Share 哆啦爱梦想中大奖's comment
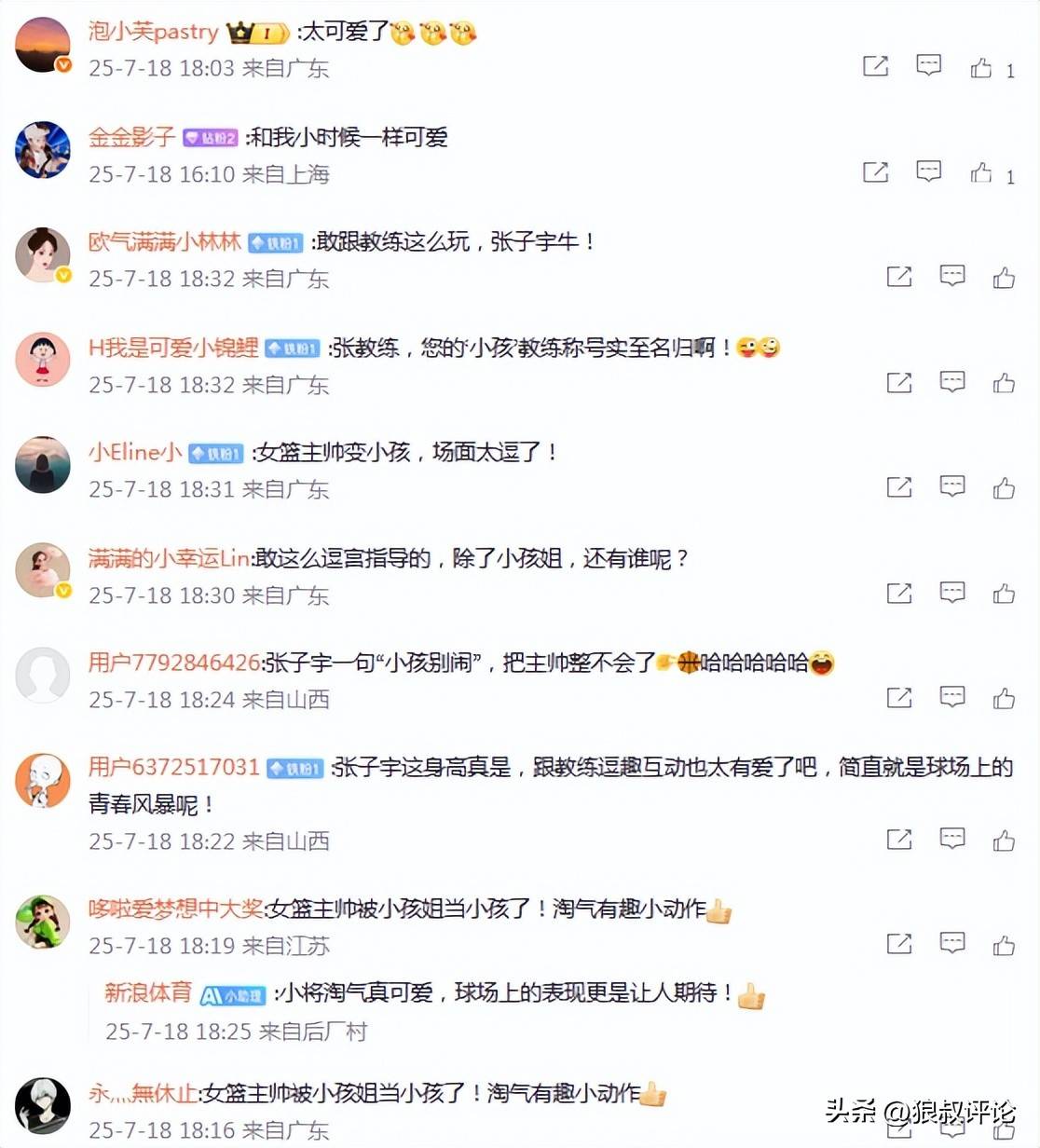Image resolution: width=1040 pixels, height=1148 pixels. coord(898,944)
